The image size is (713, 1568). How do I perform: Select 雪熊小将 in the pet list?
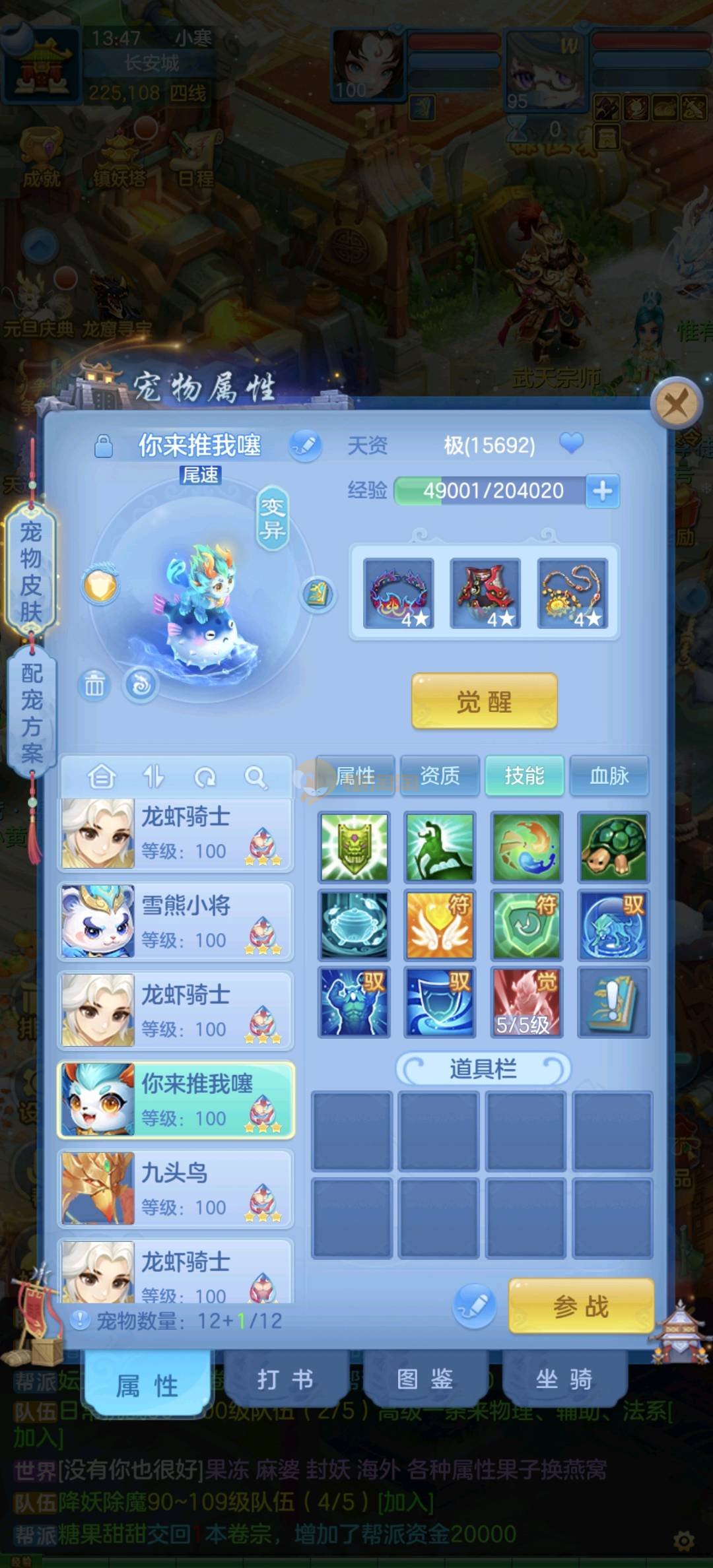click(176, 921)
